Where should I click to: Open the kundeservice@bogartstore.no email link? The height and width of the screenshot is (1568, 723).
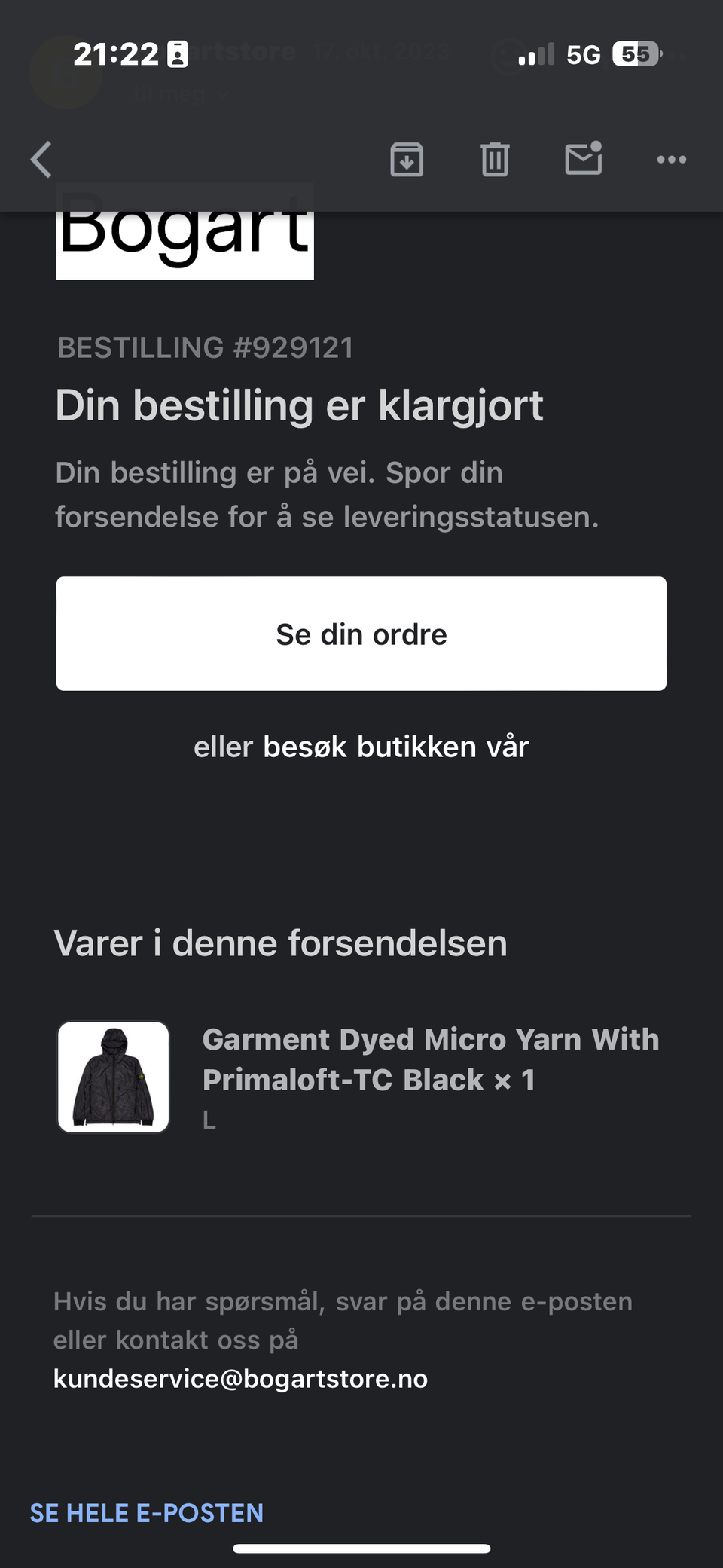[x=240, y=1378]
